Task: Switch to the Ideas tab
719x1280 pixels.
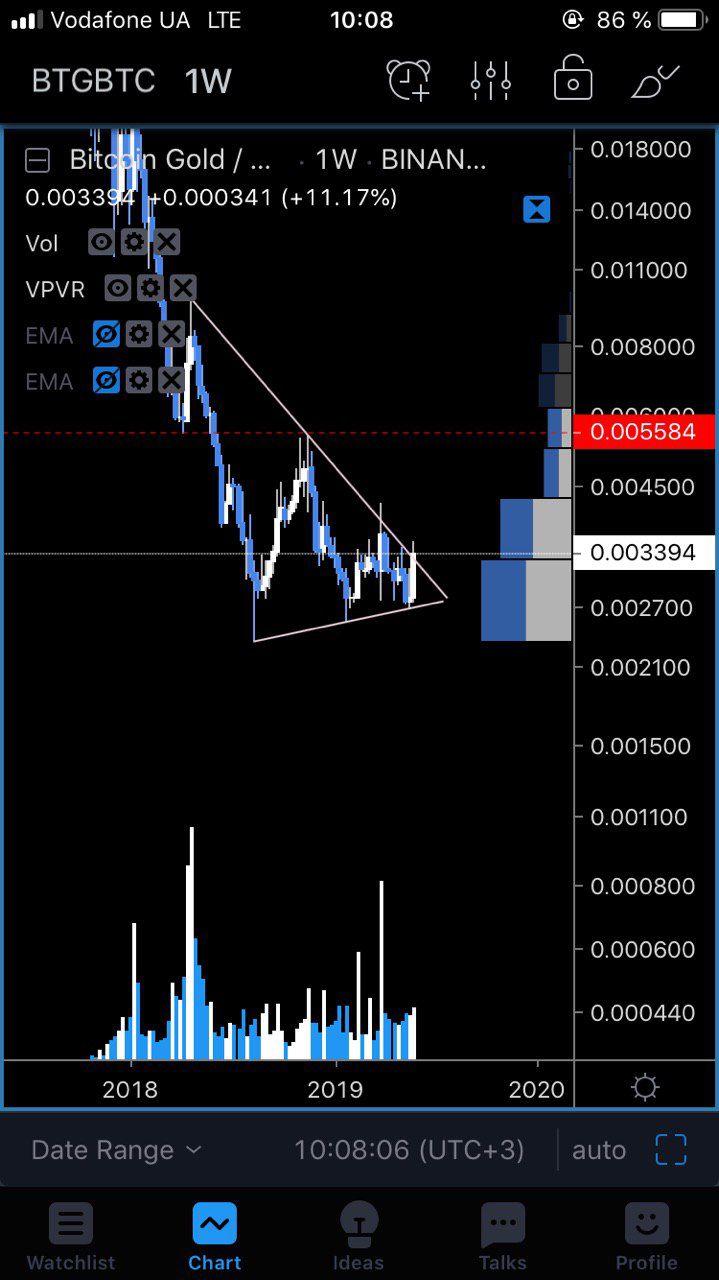Action: coord(358,1237)
